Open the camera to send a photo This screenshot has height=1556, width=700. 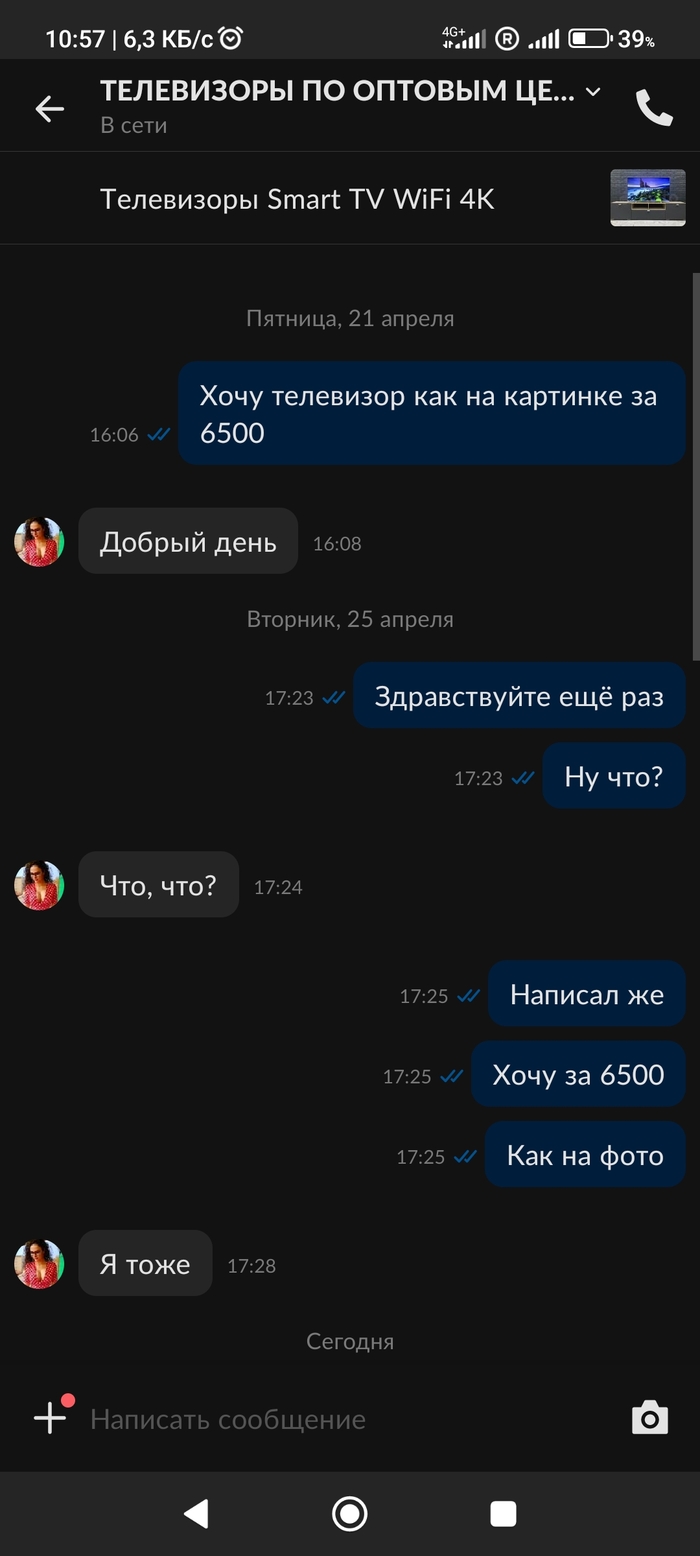[x=649, y=1418]
